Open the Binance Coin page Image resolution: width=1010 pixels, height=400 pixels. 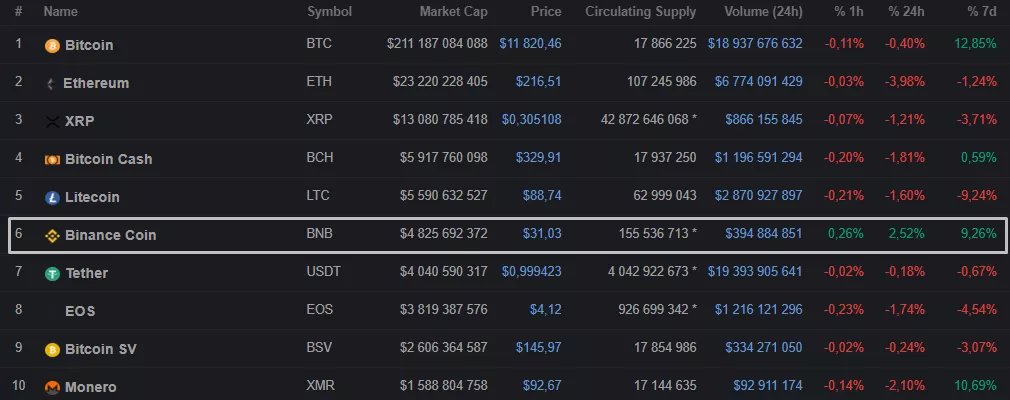click(110, 235)
